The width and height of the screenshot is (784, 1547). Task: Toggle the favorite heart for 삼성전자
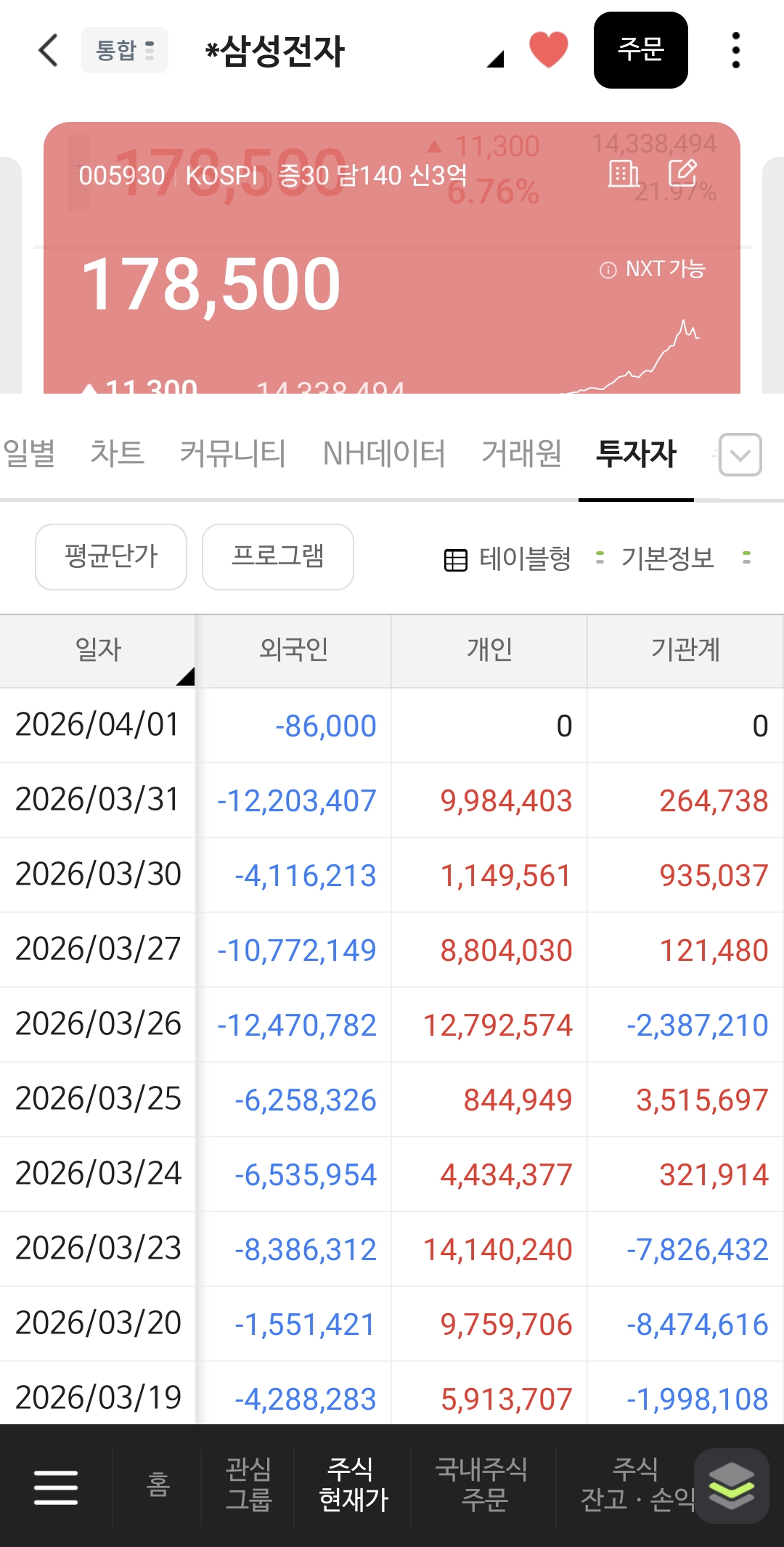(x=548, y=50)
